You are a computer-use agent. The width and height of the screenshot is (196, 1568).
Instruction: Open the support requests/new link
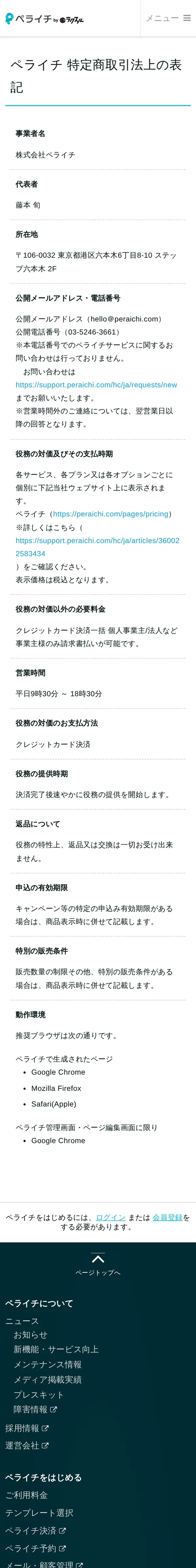pos(96,385)
